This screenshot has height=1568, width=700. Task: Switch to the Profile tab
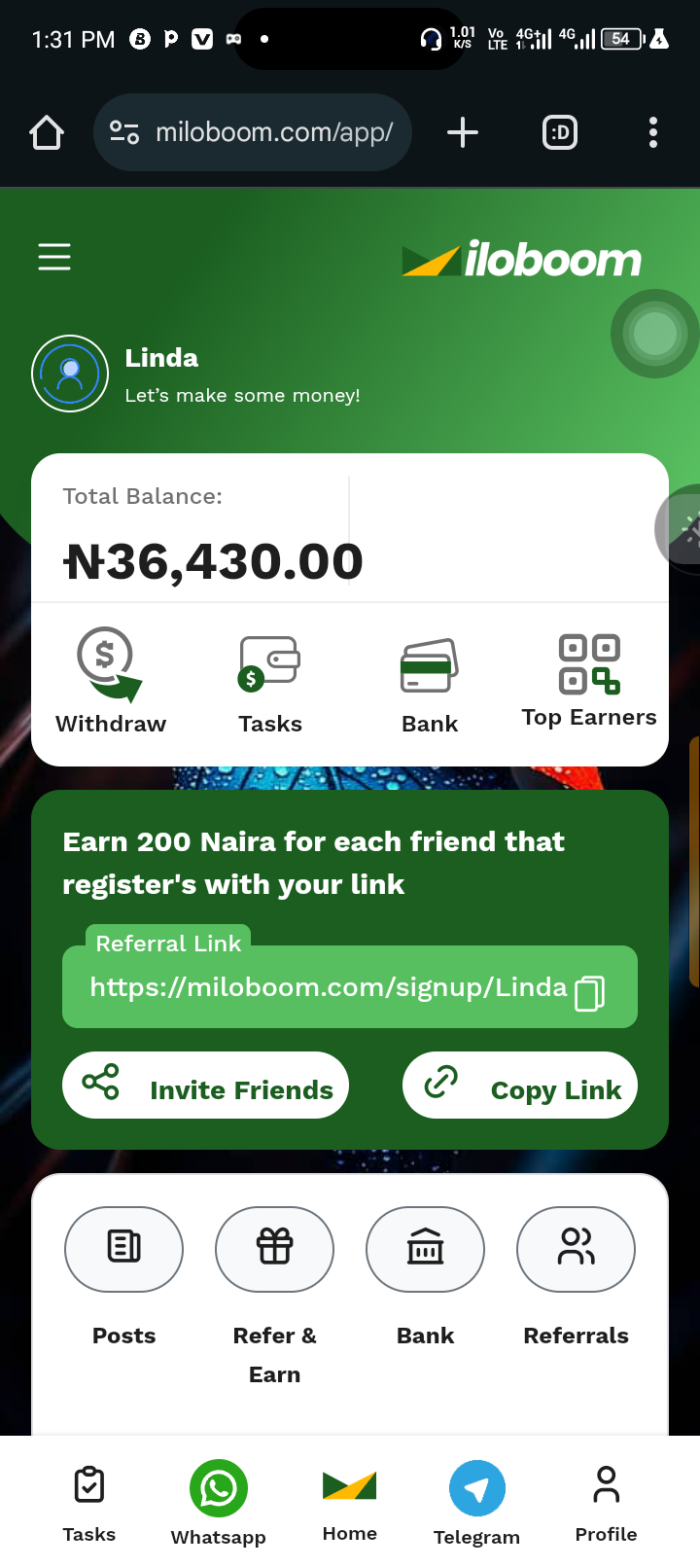[606, 1504]
